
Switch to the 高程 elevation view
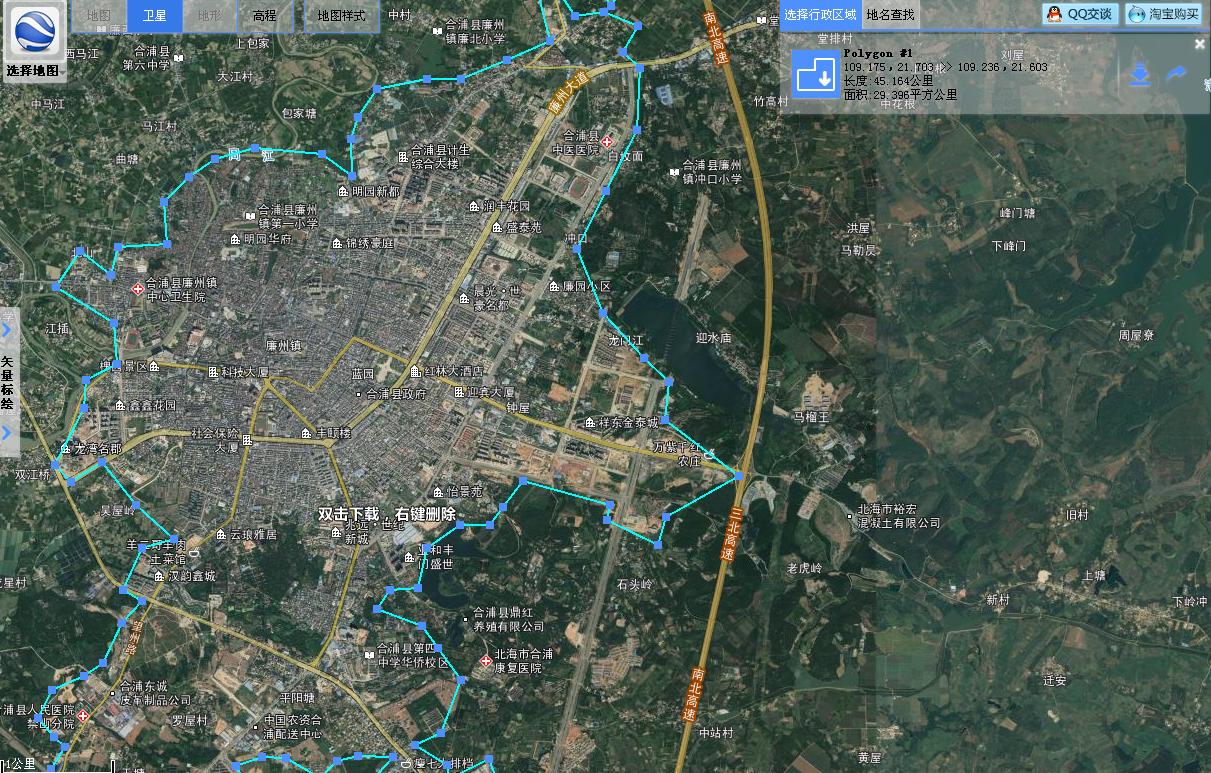coord(265,16)
